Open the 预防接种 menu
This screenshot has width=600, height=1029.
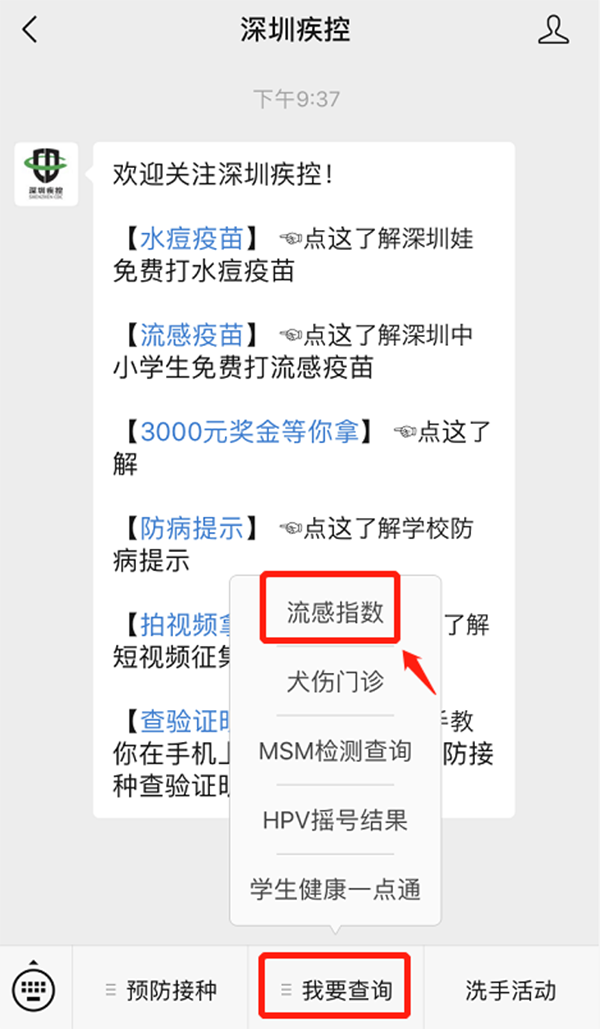[160, 990]
